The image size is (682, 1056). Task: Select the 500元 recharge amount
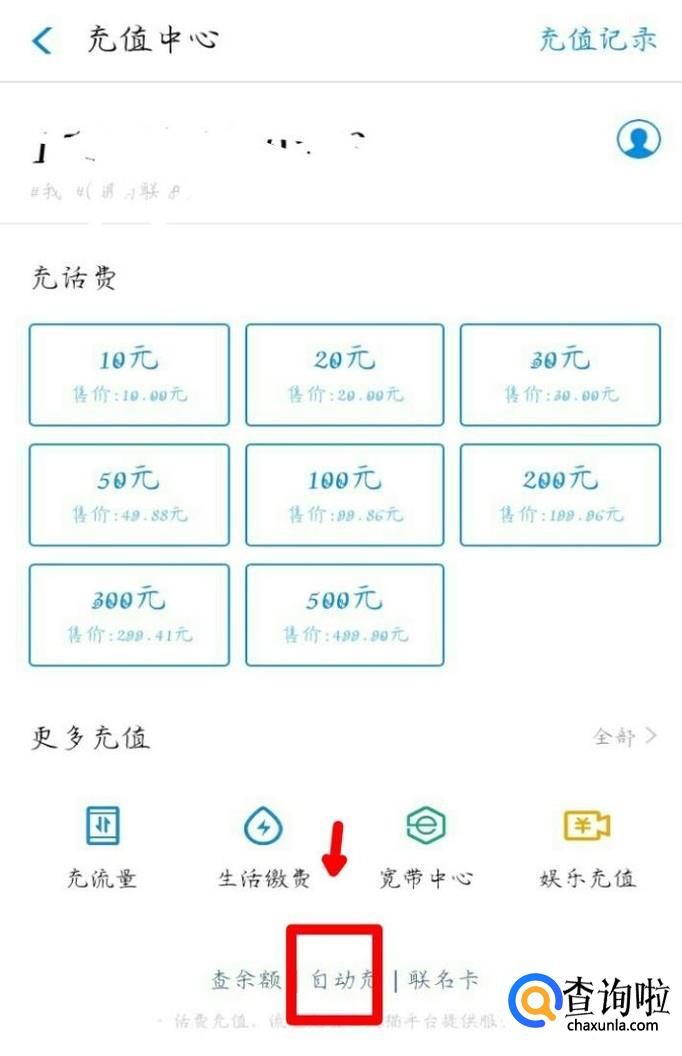tap(345, 614)
